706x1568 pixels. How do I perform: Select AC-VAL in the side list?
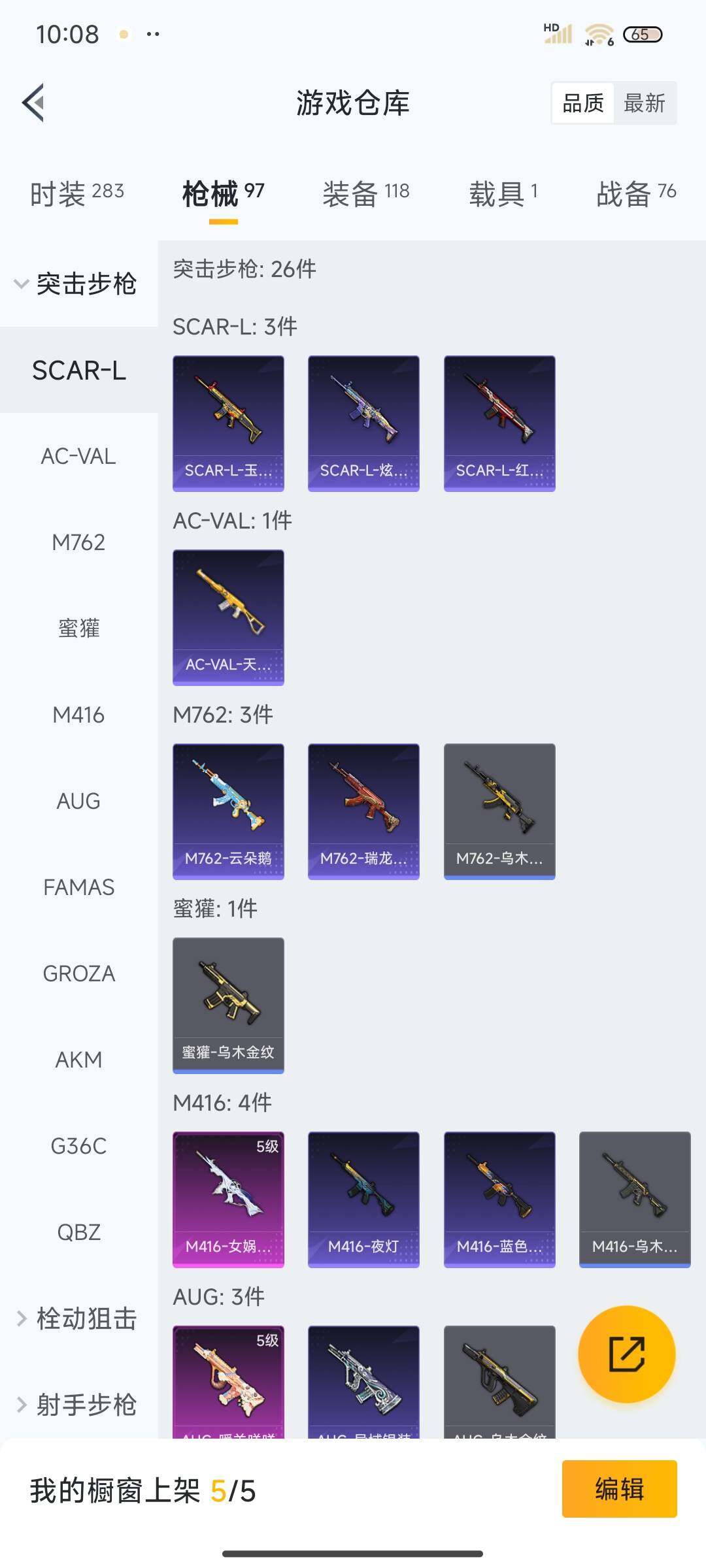pos(78,456)
